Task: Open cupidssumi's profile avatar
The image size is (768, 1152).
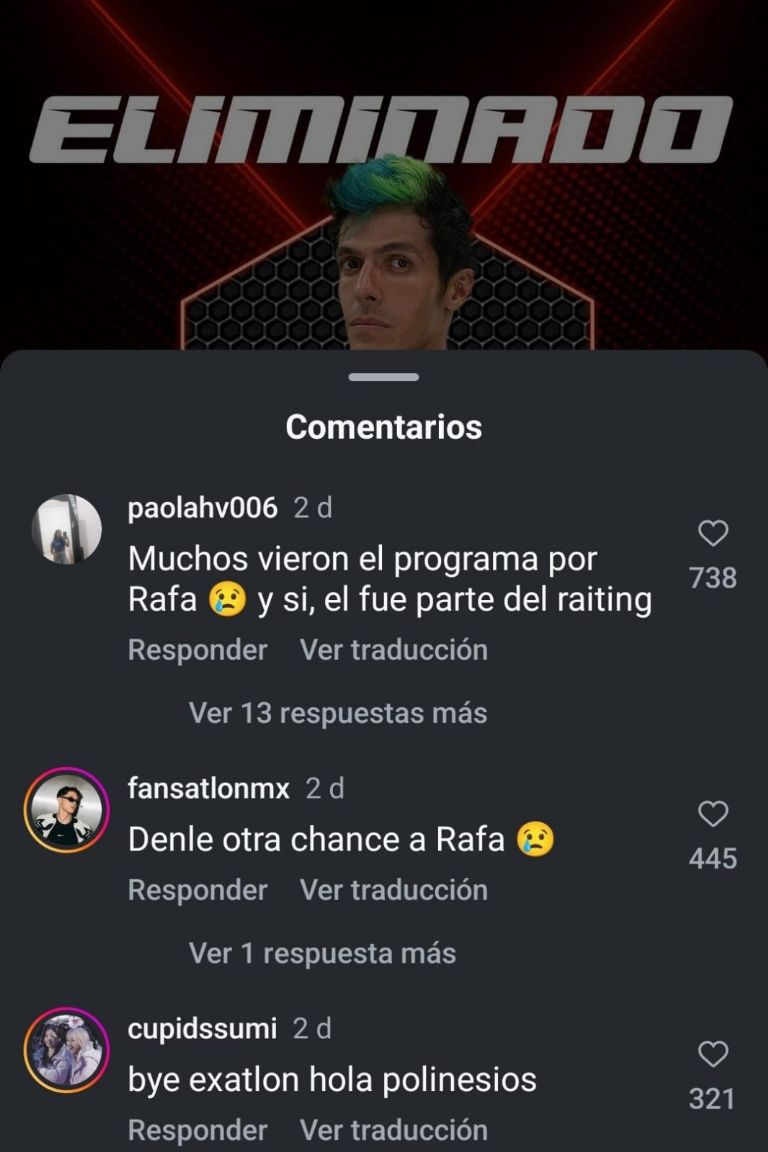Action: point(67,1049)
